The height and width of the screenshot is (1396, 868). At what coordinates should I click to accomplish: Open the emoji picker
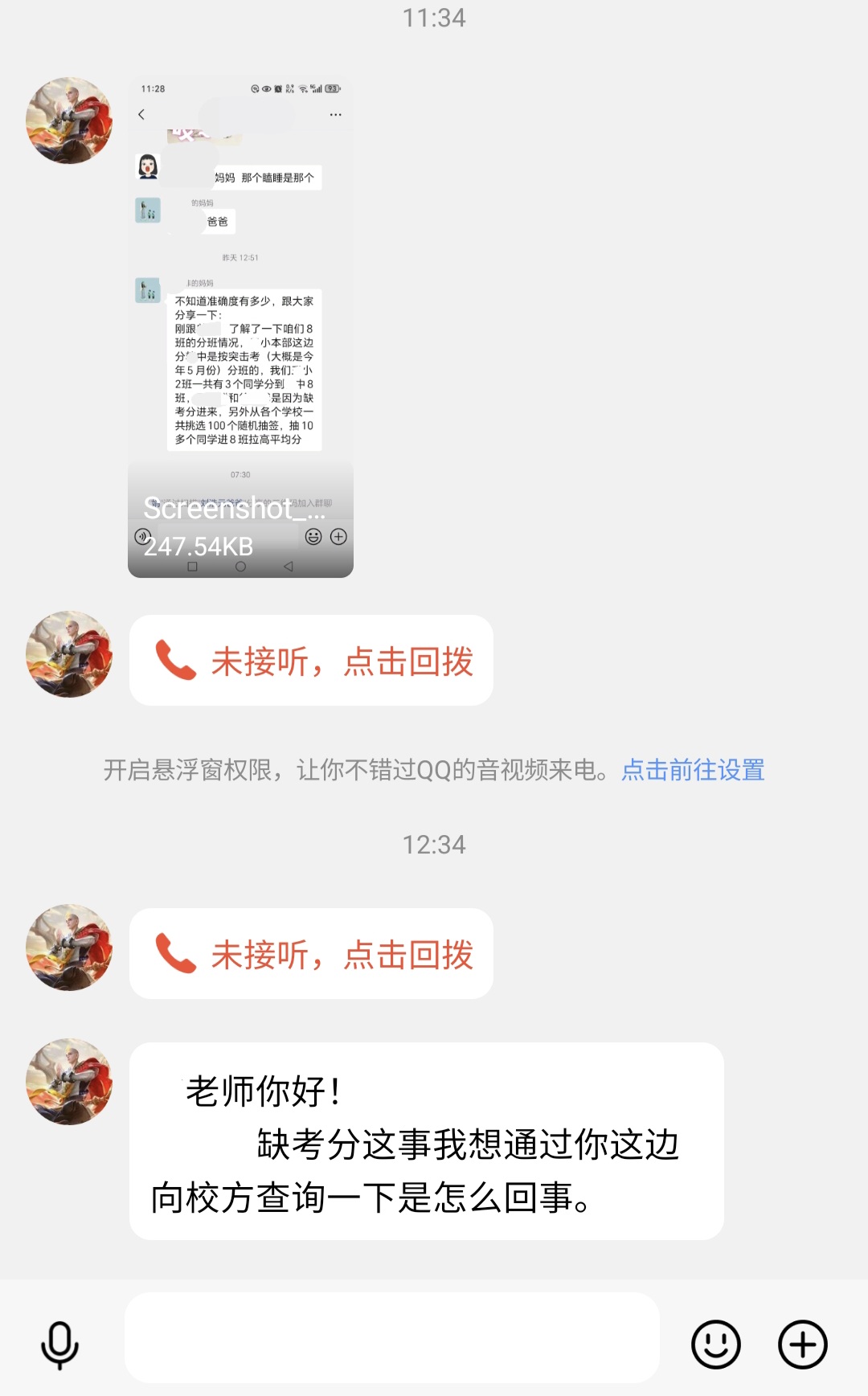click(x=715, y=1344)
